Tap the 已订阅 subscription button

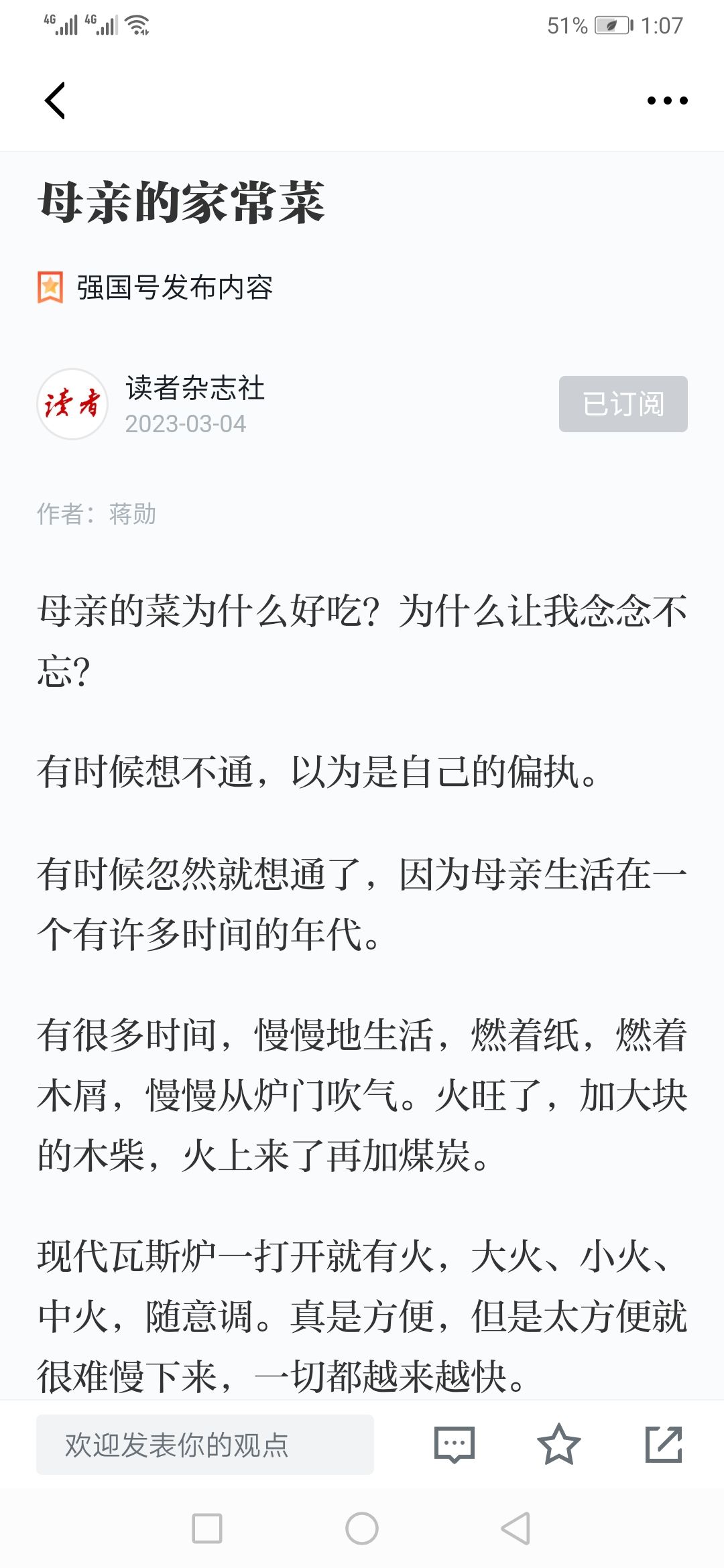pos(623,404)
